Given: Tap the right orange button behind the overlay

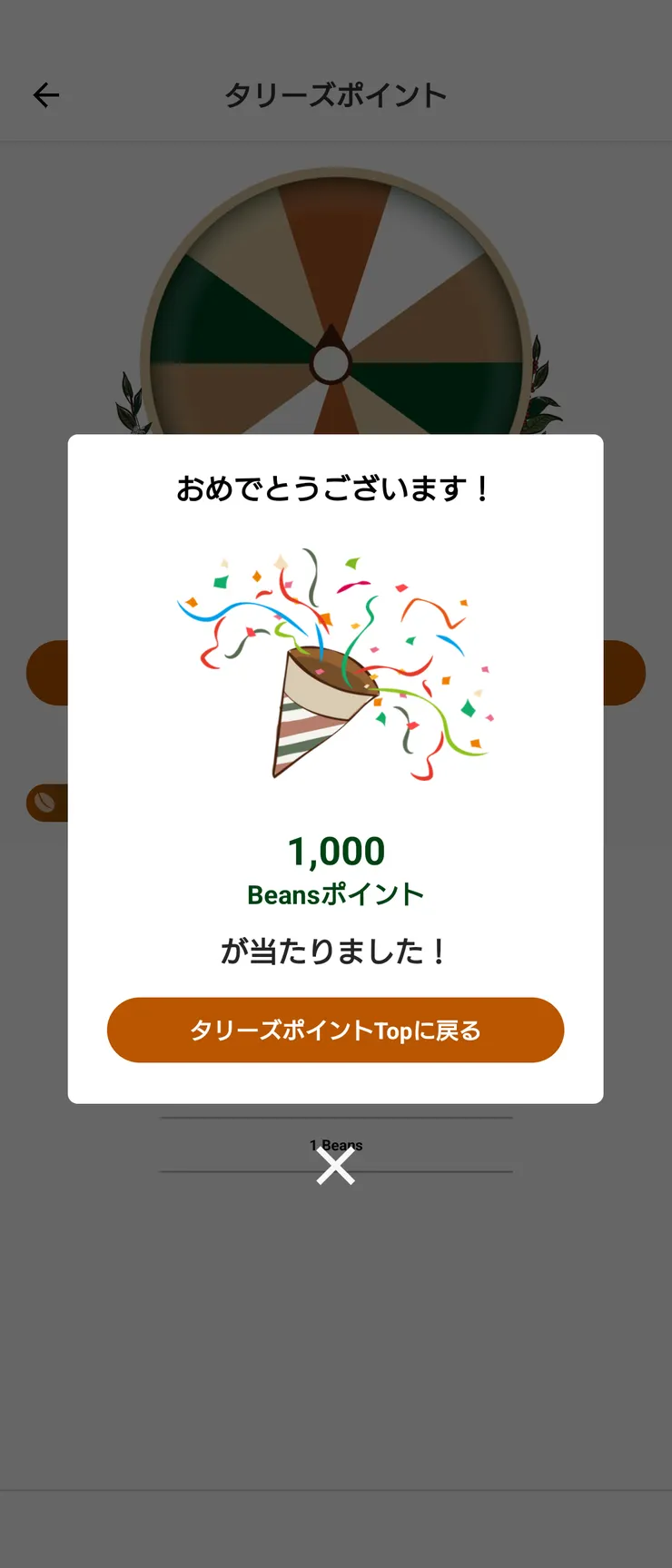Looking at the screenshot, I should [627, 672].
